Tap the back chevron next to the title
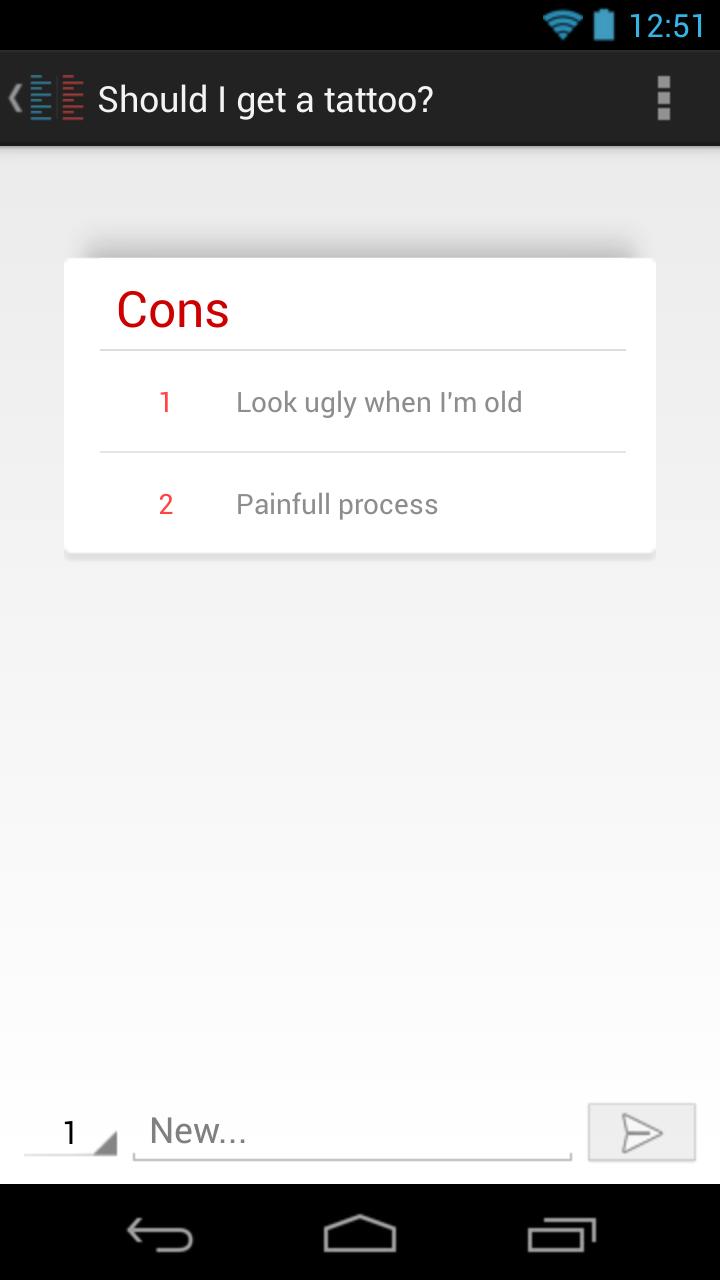The height and width of the screenshot is (1280, 720). [x=13, y=98]
